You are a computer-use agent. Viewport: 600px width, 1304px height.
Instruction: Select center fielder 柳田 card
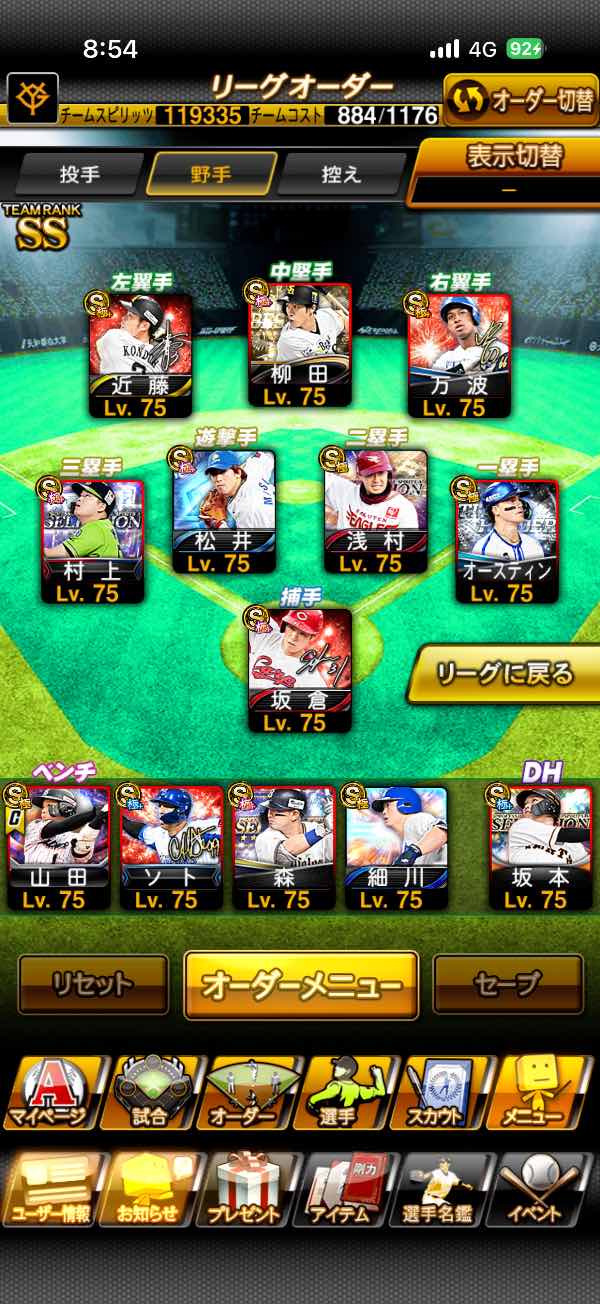click(300, 345)
